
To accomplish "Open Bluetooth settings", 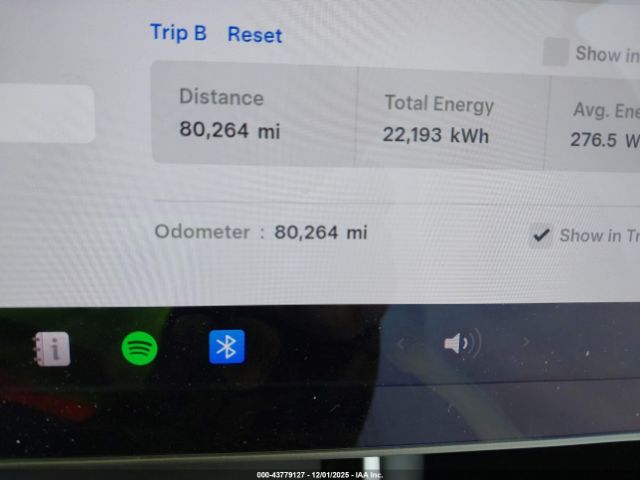I will tap(227, 347).
